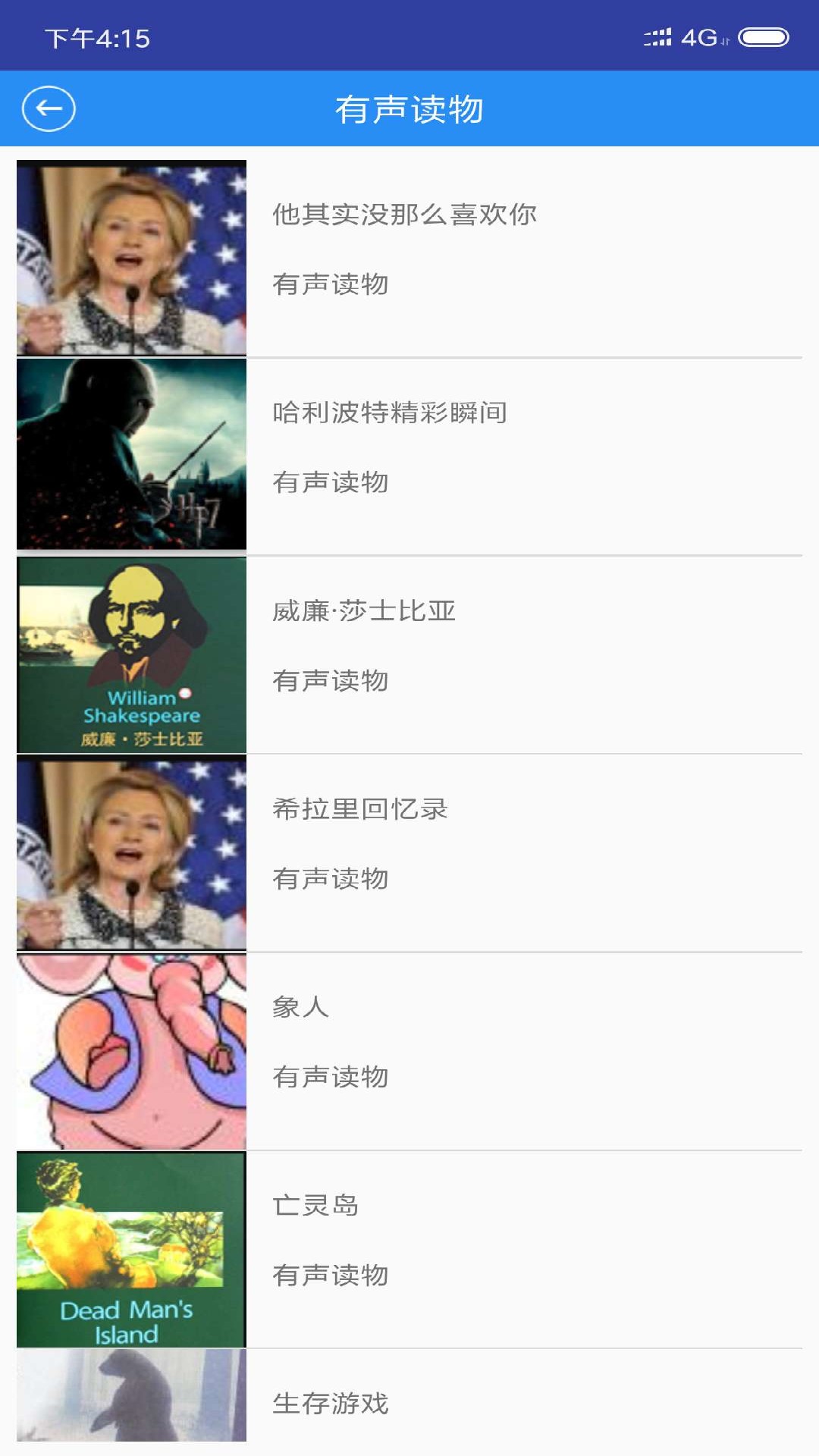The height and width of the screenshot is (1456, 819).
Task: Select the 象人 audiobook
Action: pyautogui.click(x=301, y=1009)
